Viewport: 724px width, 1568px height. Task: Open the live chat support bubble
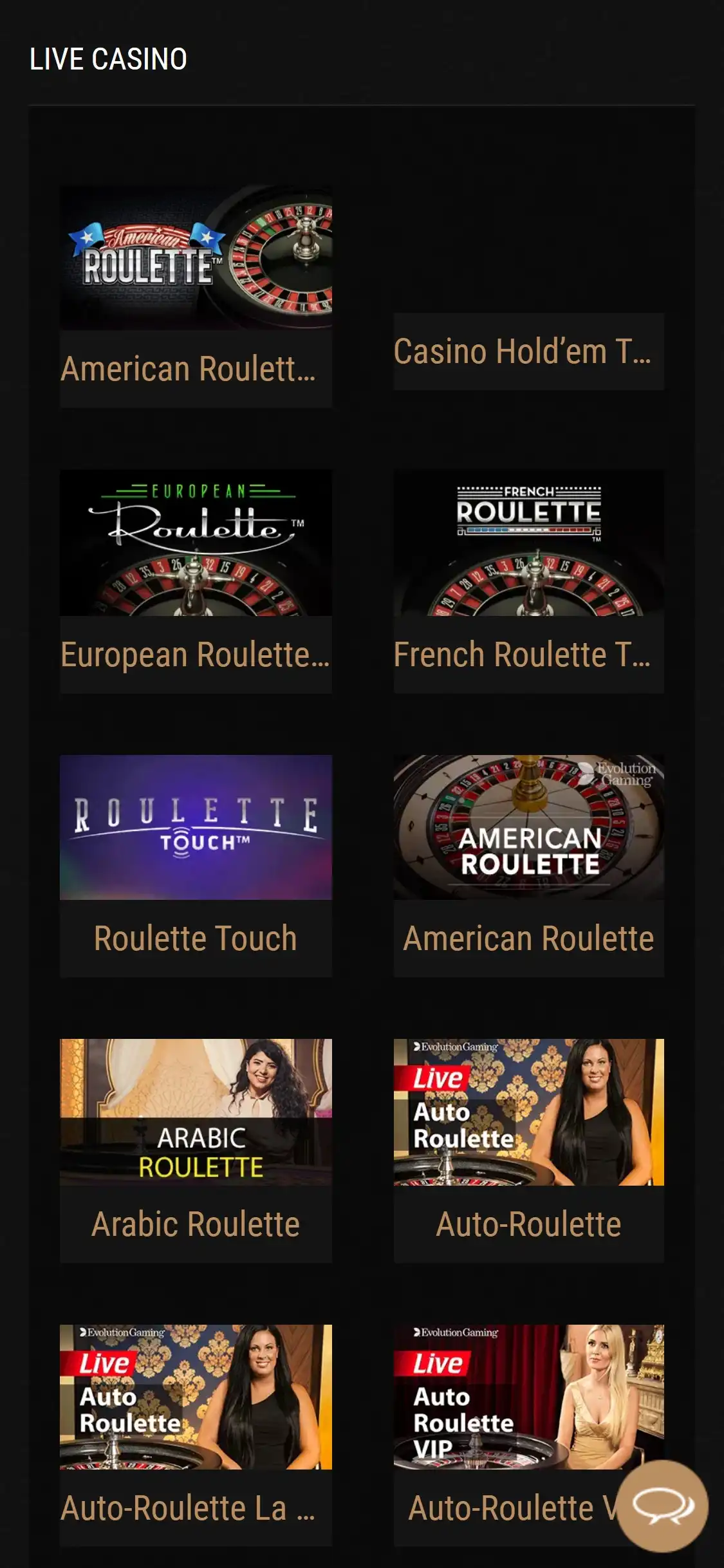[x=662, y=1506]
